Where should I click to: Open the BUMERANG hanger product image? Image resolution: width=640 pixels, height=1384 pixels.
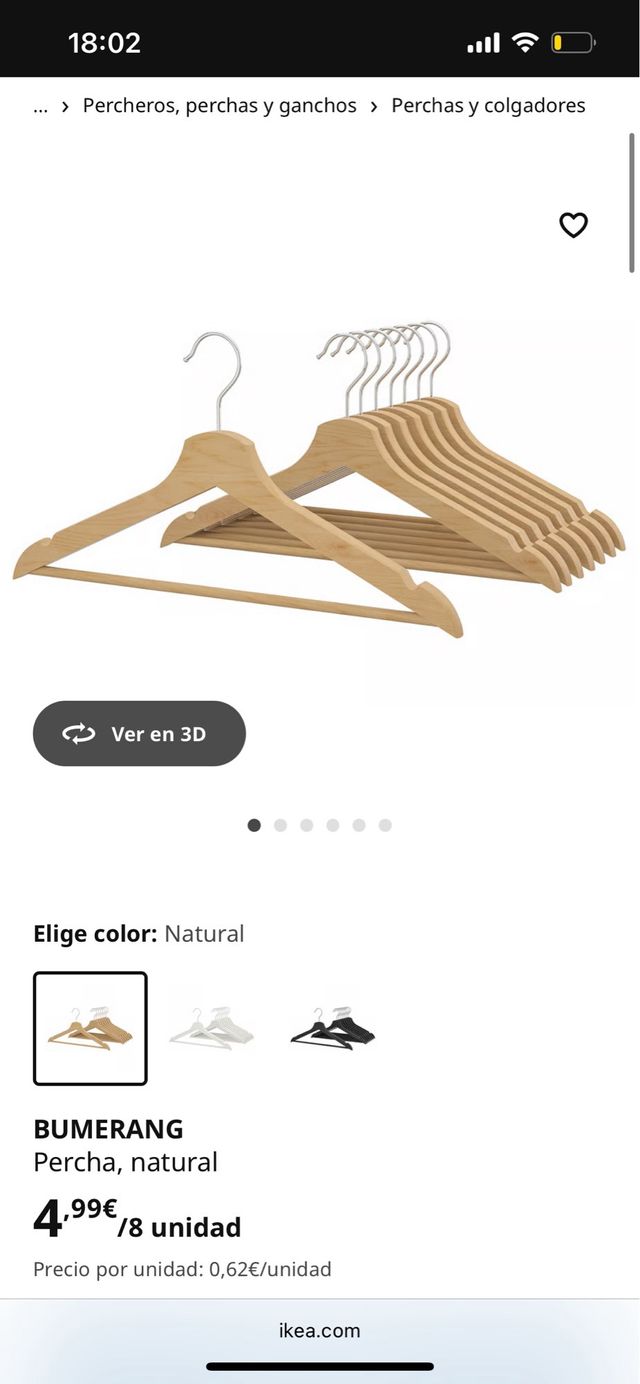coord(320,480)
